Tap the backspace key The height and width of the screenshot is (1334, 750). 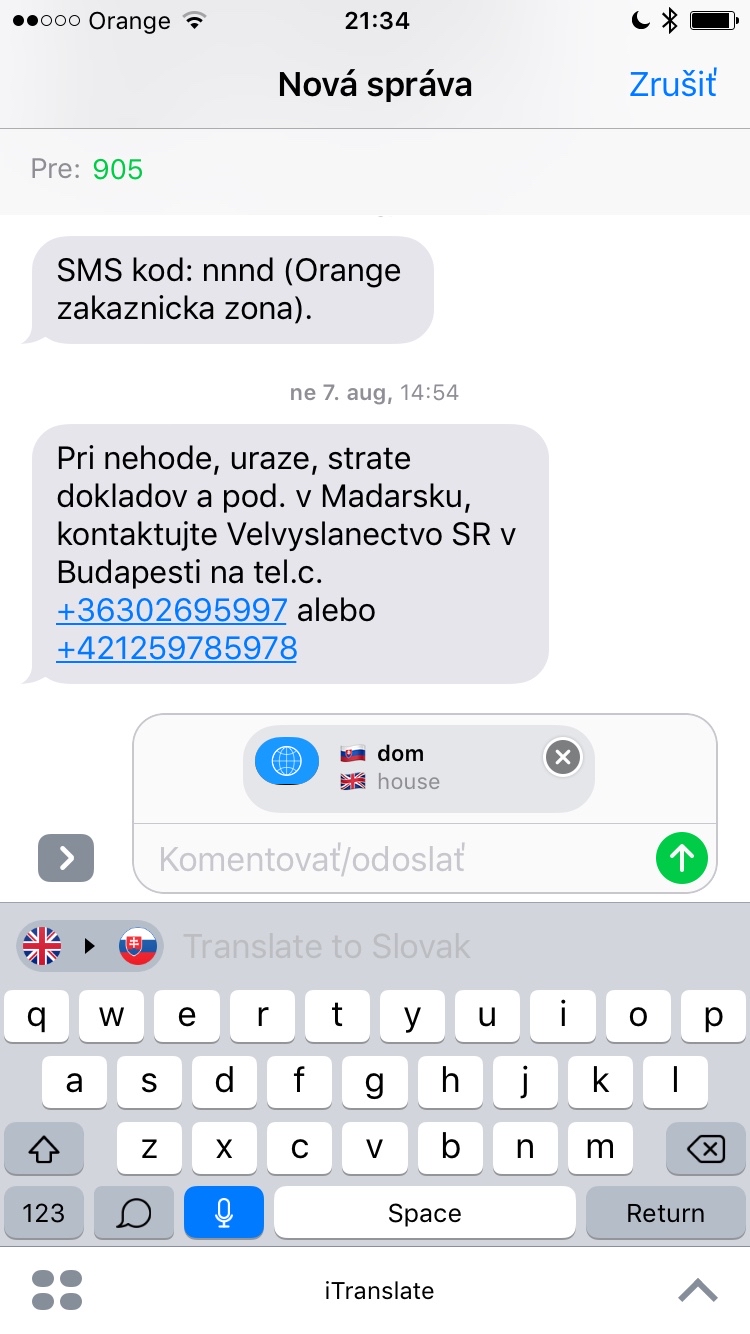(x=707, y=1148)
